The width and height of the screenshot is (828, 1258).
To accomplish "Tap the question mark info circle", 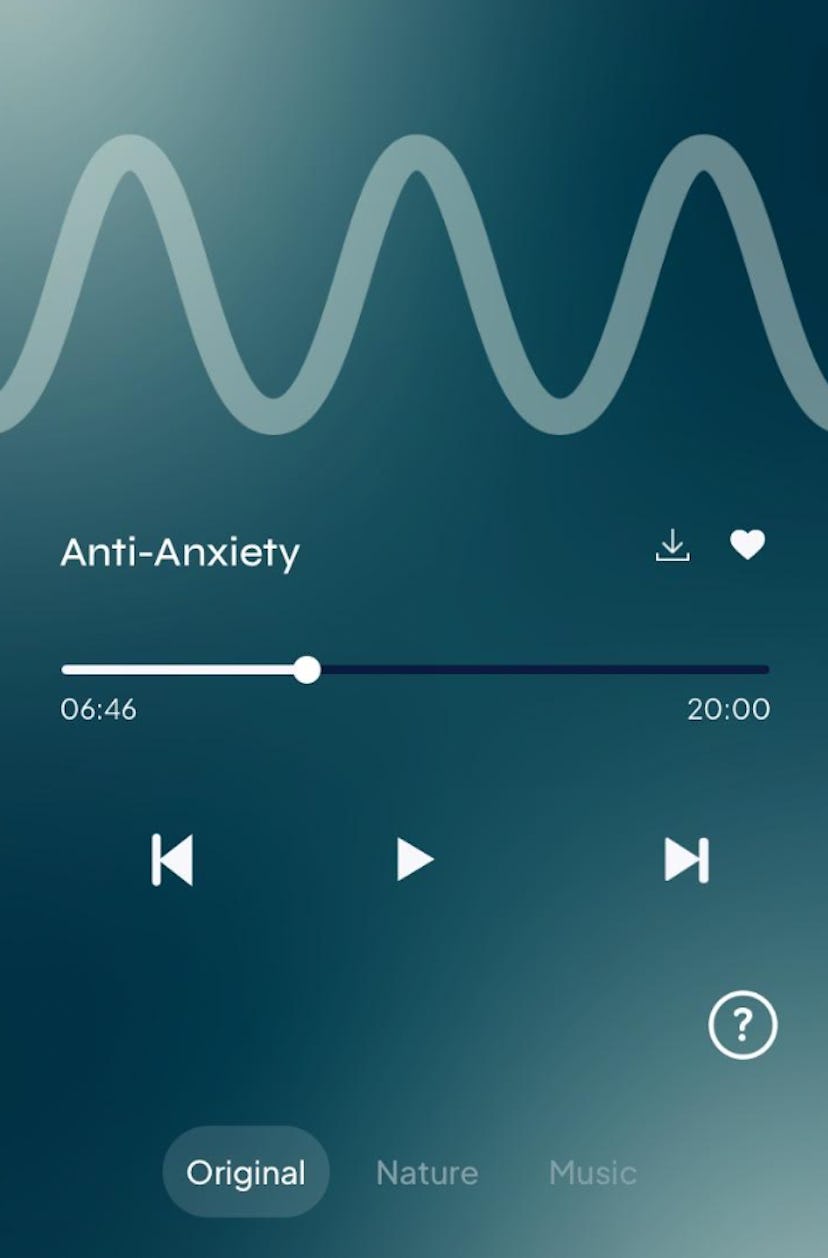I will [x=741, y=1026].
